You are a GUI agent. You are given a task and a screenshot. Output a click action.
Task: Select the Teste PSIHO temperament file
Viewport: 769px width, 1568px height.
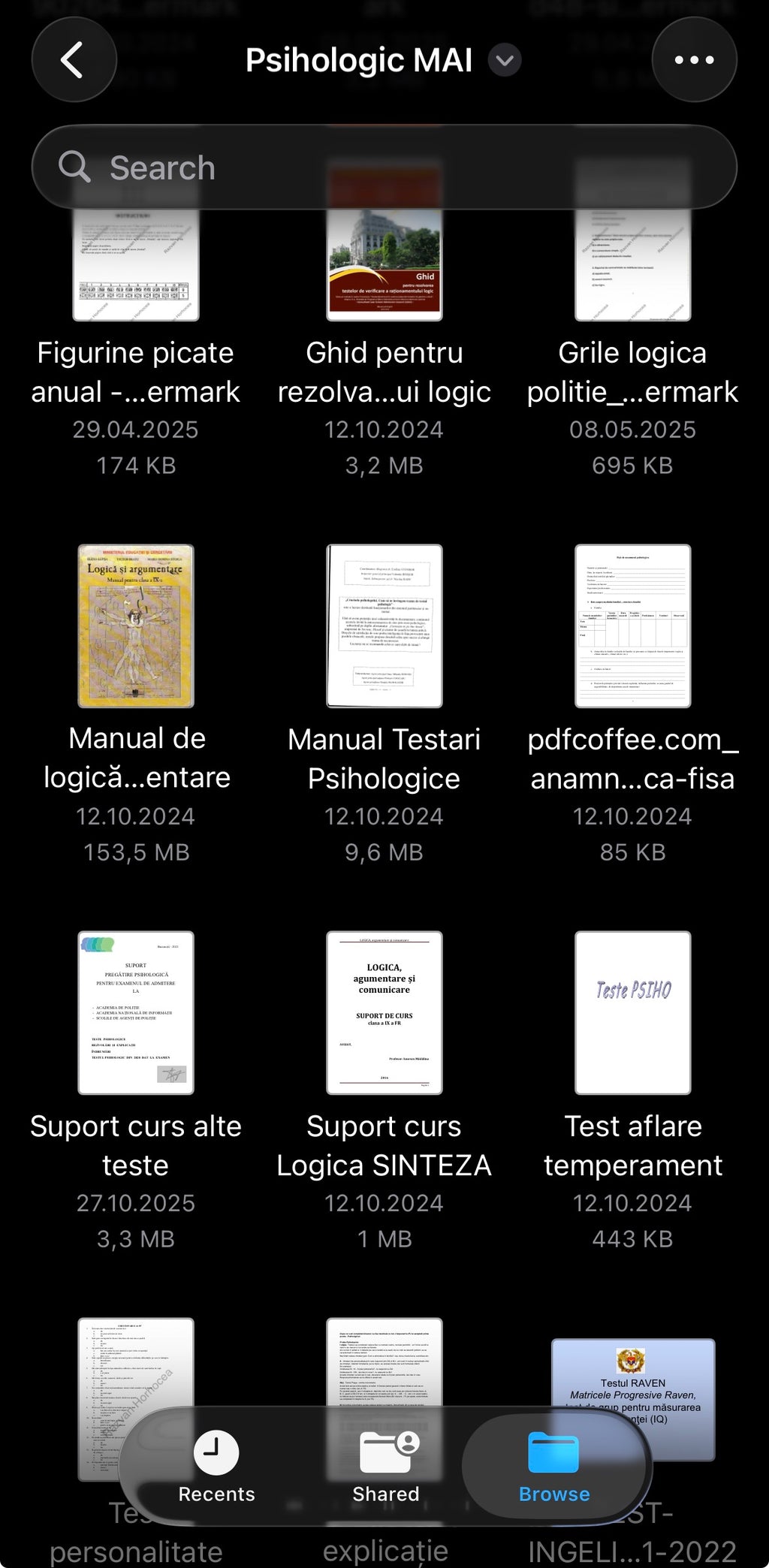tap(632, 1012)
